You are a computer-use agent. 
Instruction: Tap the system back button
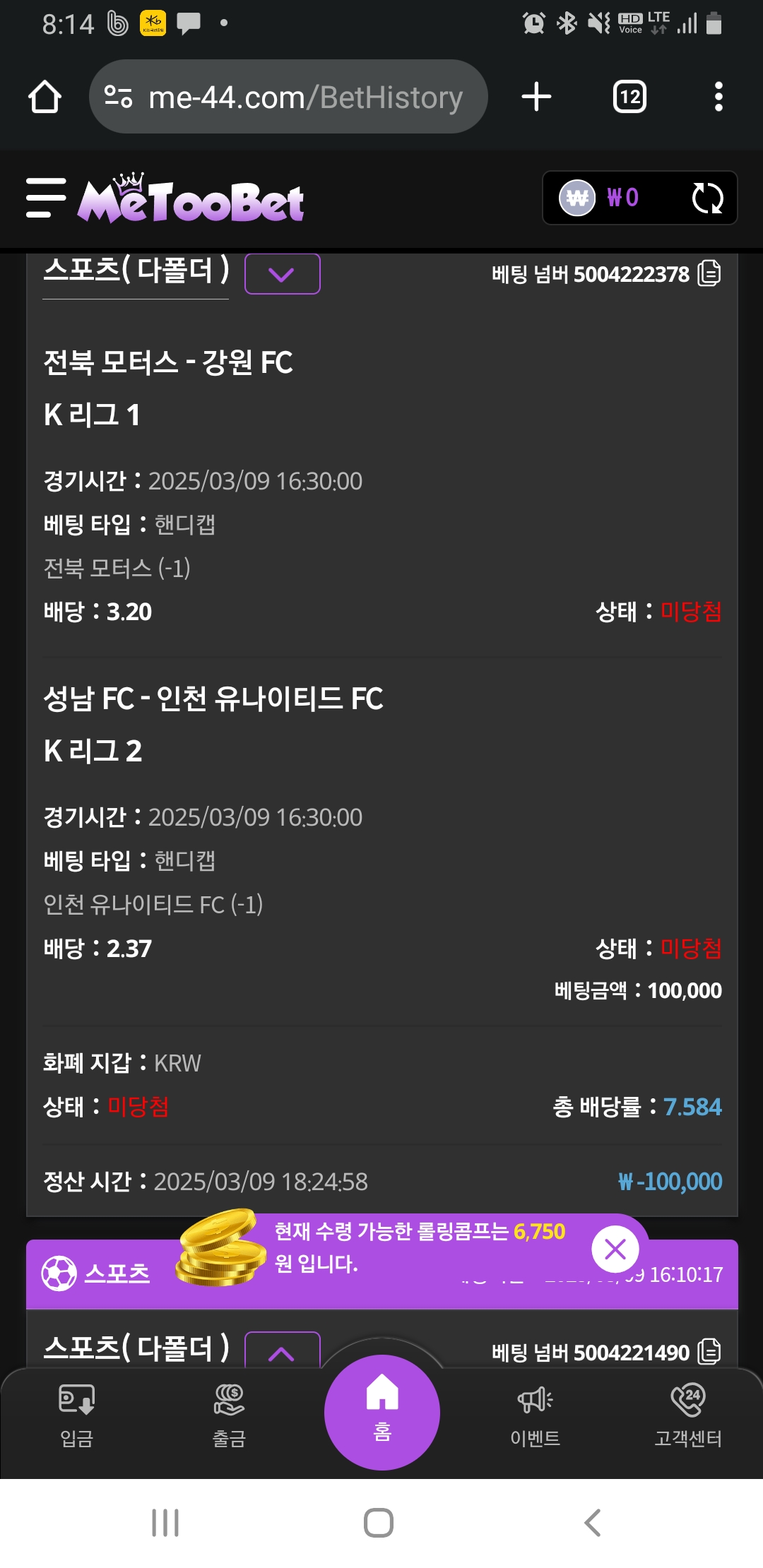click(x=593, y=1522)
